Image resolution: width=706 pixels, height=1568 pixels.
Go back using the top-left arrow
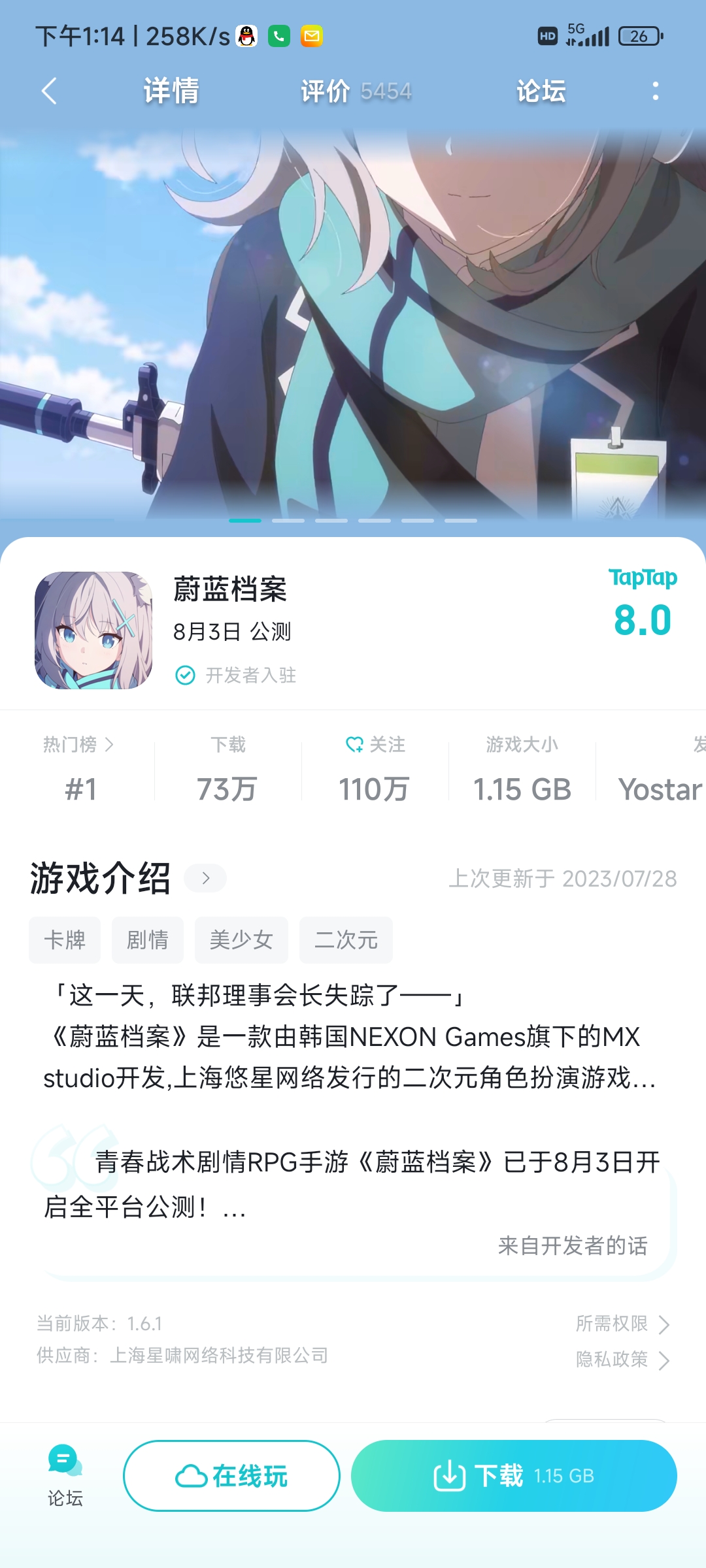point(49,91)
